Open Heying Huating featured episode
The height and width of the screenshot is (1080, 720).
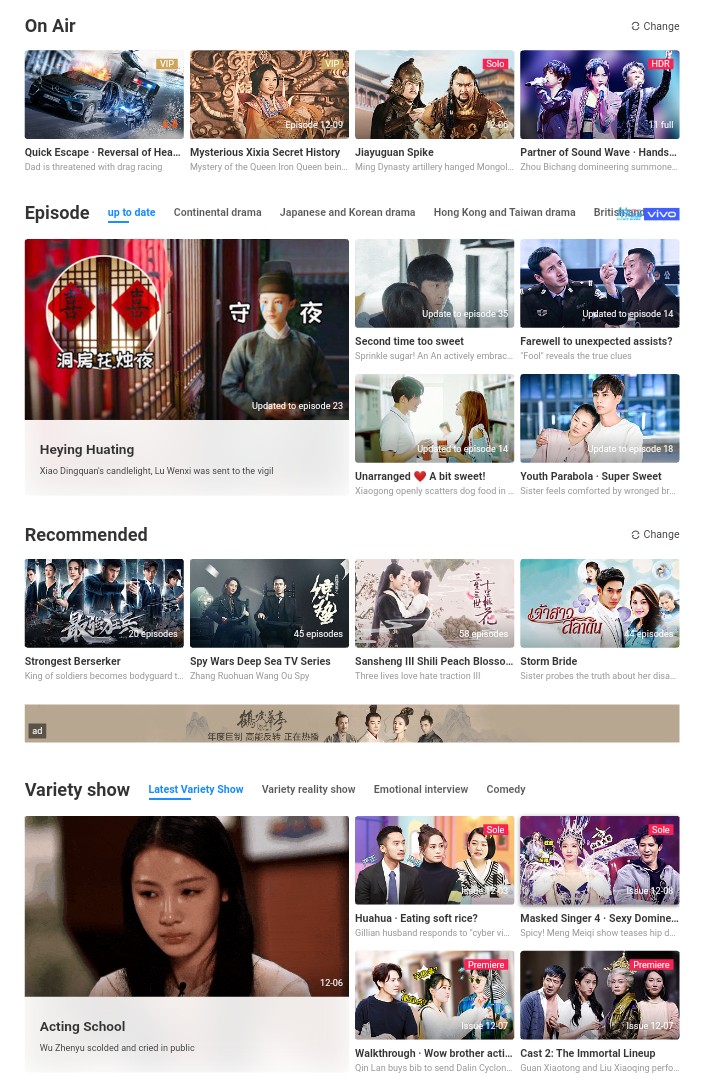click(x=187, y=330)
